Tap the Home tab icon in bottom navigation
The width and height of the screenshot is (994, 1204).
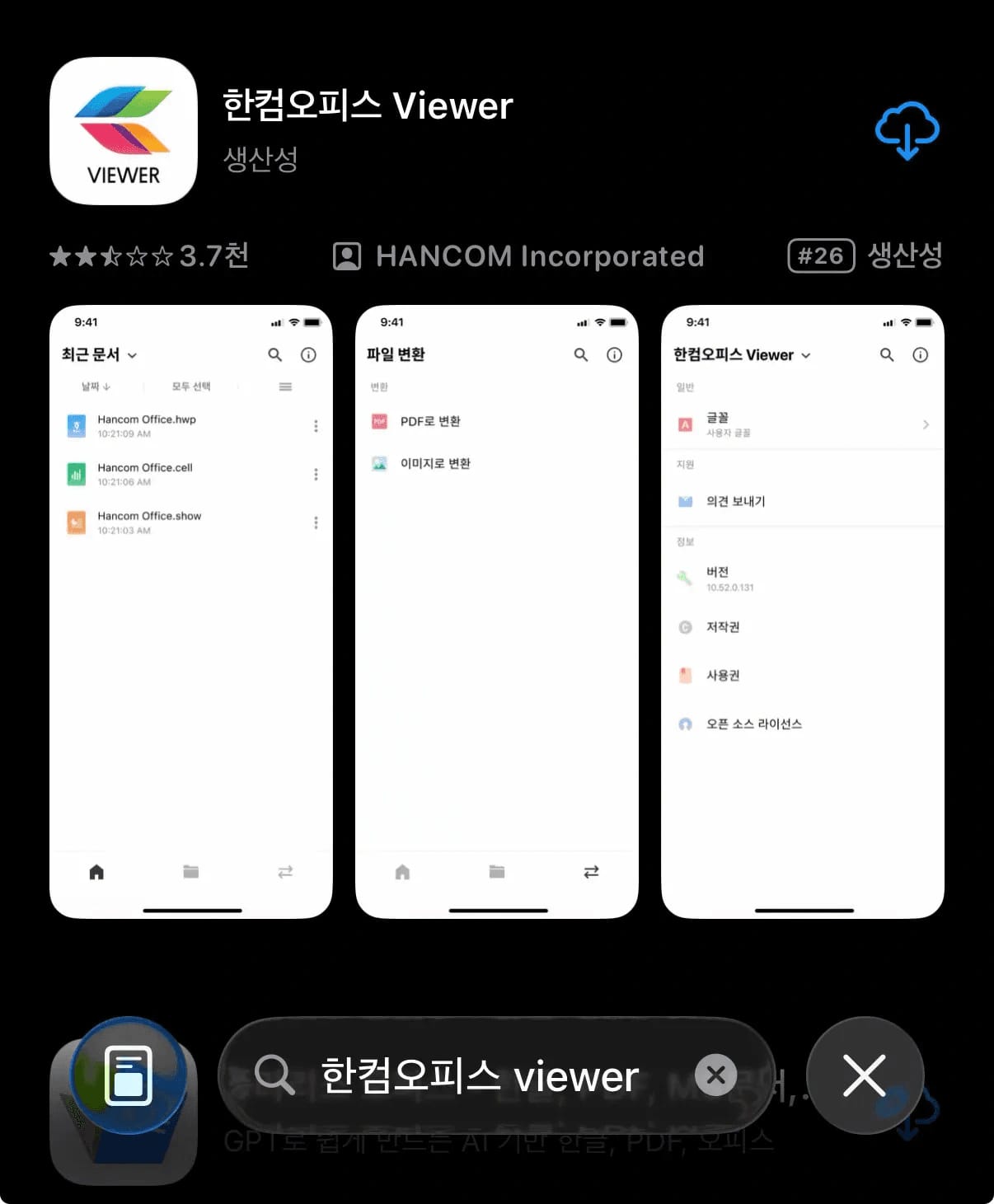(96, 872)
